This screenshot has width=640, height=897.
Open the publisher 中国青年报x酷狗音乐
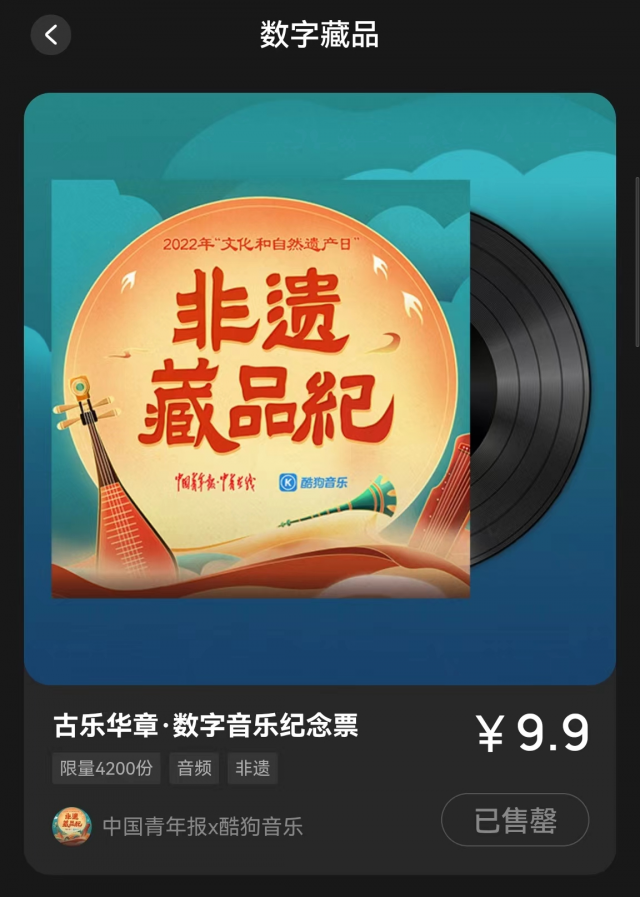(x=202, y=826)
